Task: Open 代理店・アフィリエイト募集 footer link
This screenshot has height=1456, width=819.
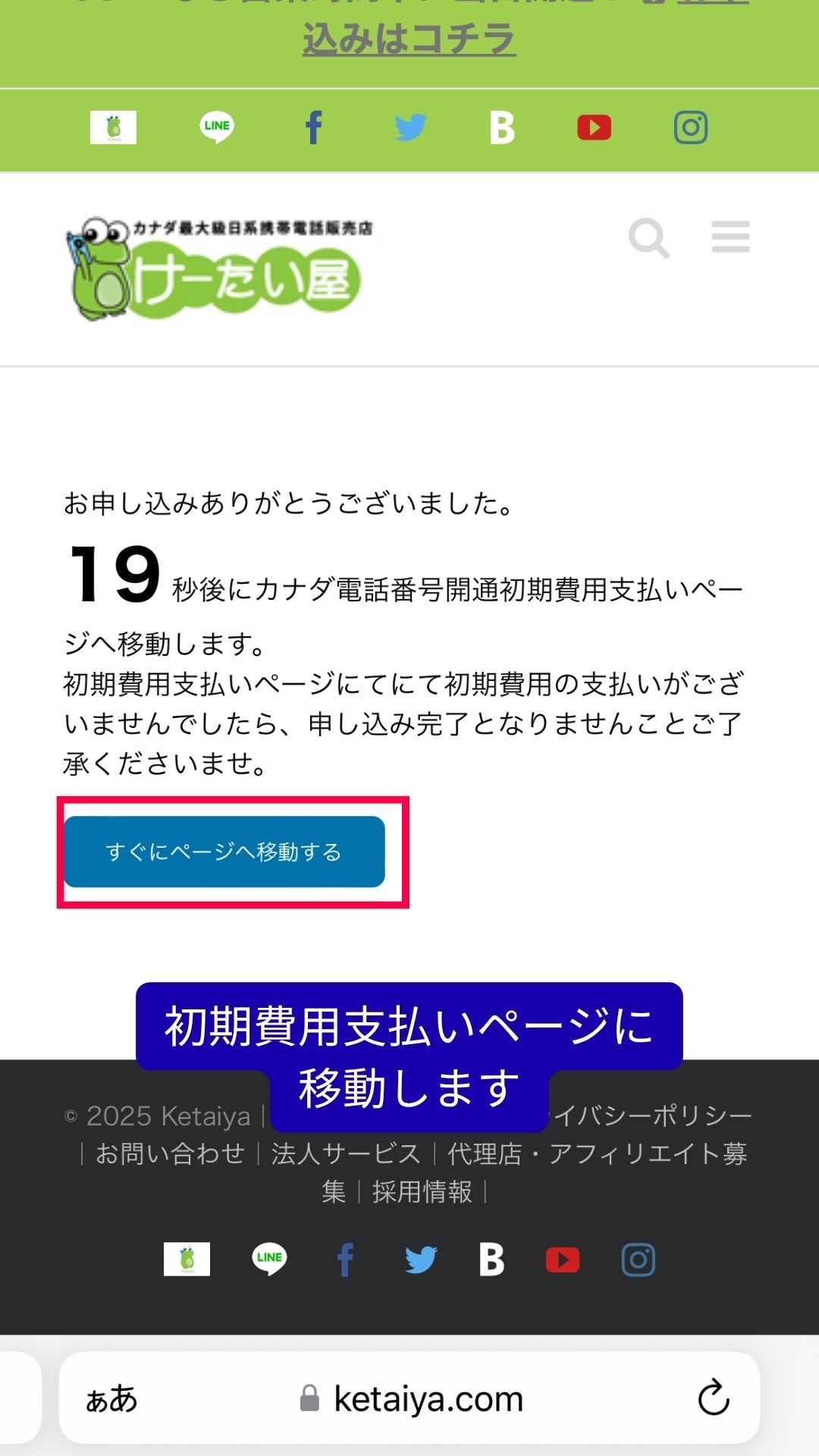Action: coord(597,1153)
